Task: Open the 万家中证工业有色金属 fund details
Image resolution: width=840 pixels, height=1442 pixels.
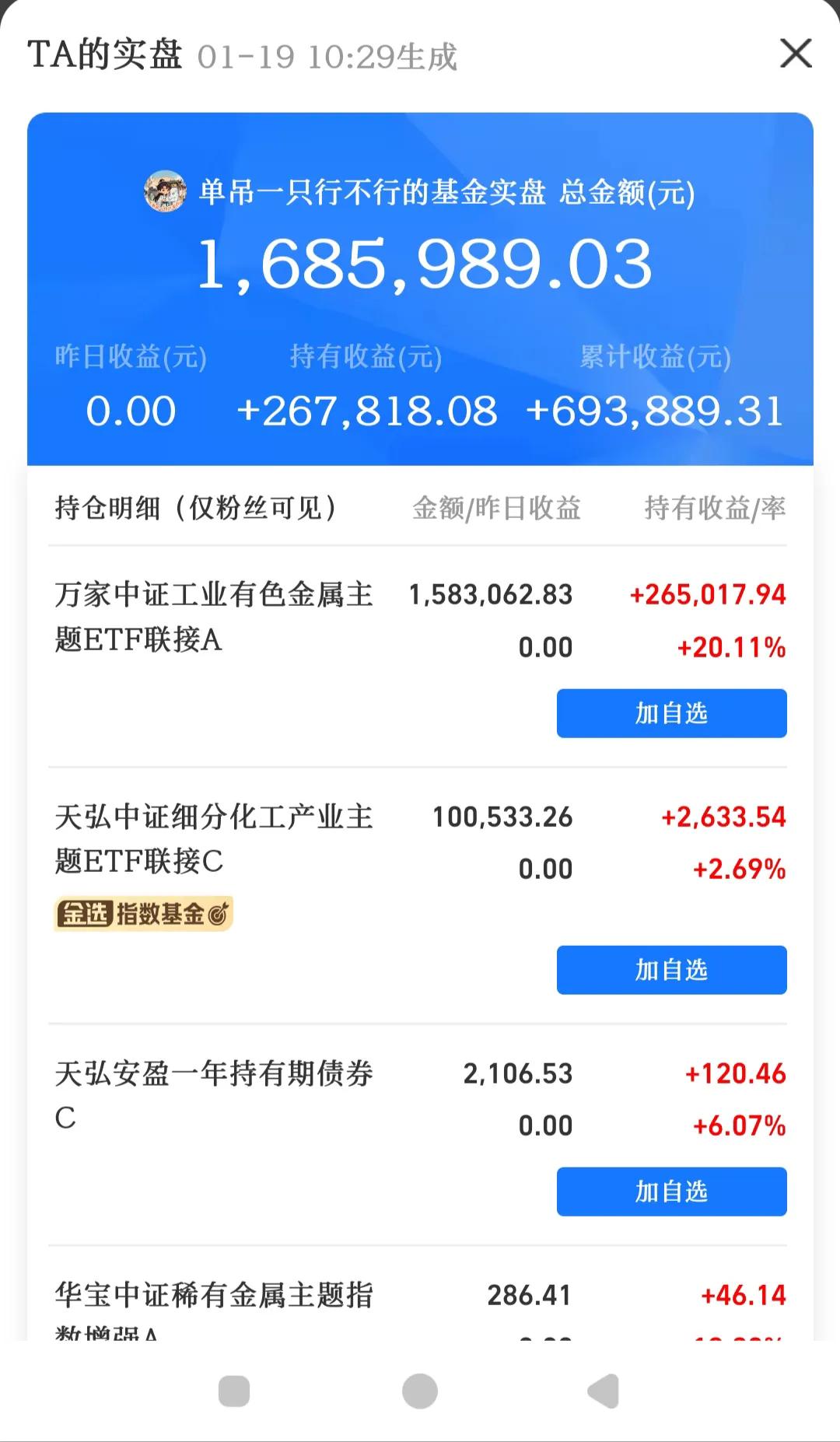Action: coord(214,618)
